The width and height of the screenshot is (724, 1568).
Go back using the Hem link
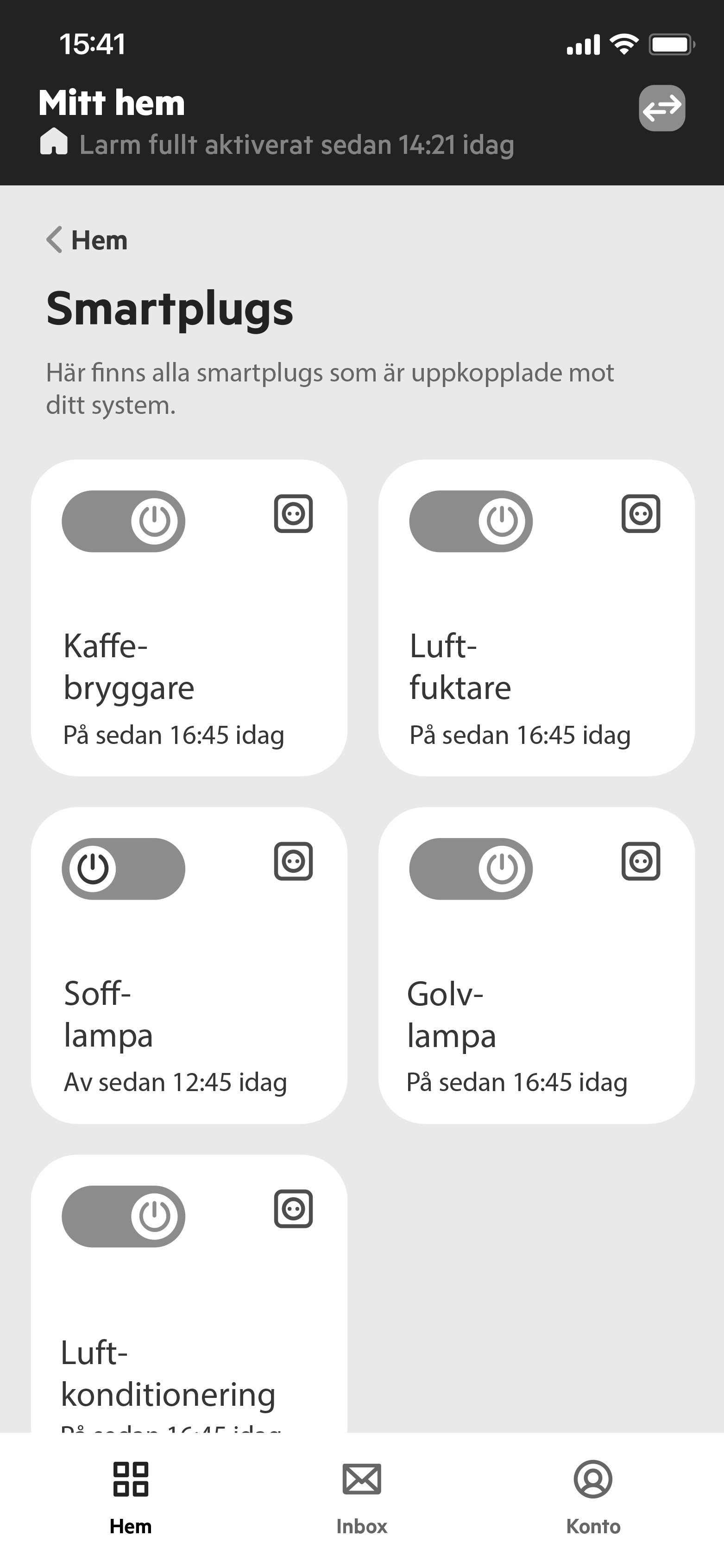click(98, 239)
